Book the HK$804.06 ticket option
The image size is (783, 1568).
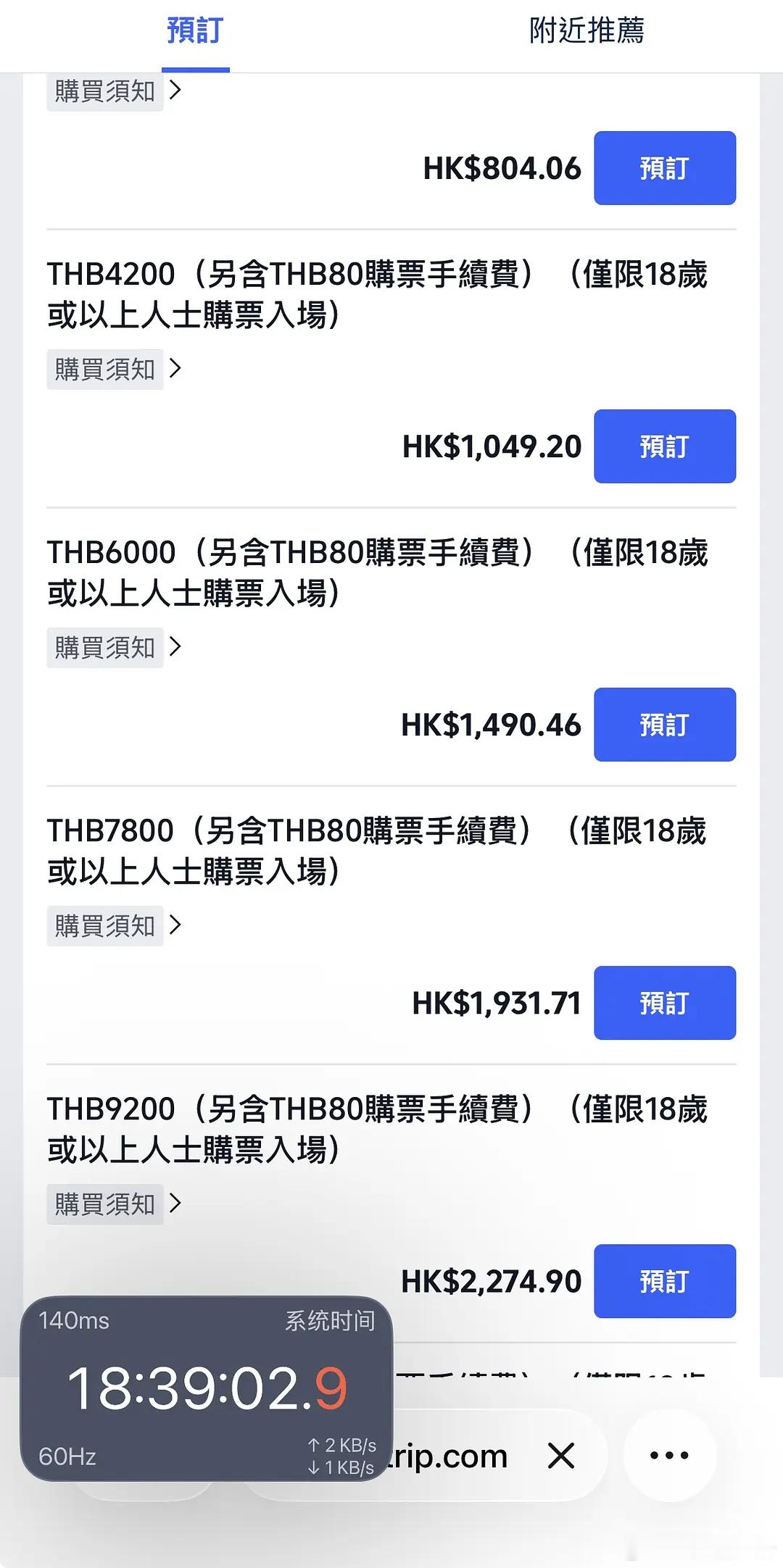[x=664, y=167]
